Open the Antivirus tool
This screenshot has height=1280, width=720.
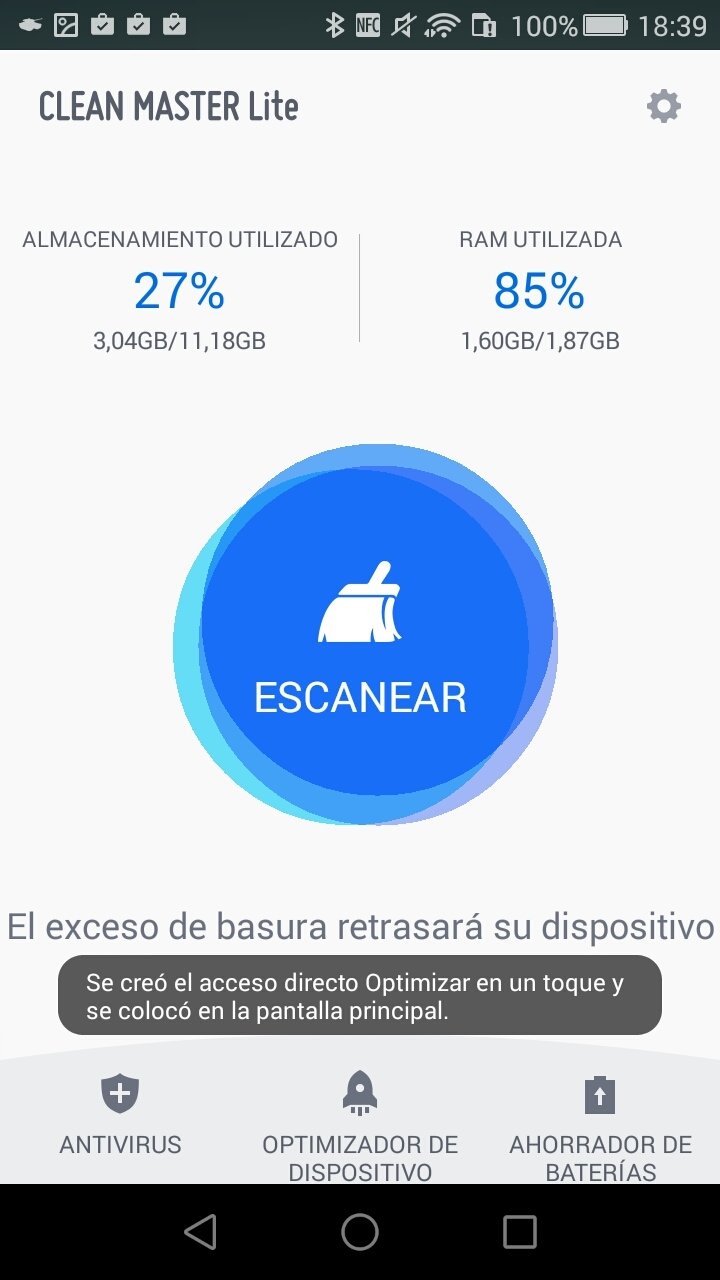point(120,1116)
